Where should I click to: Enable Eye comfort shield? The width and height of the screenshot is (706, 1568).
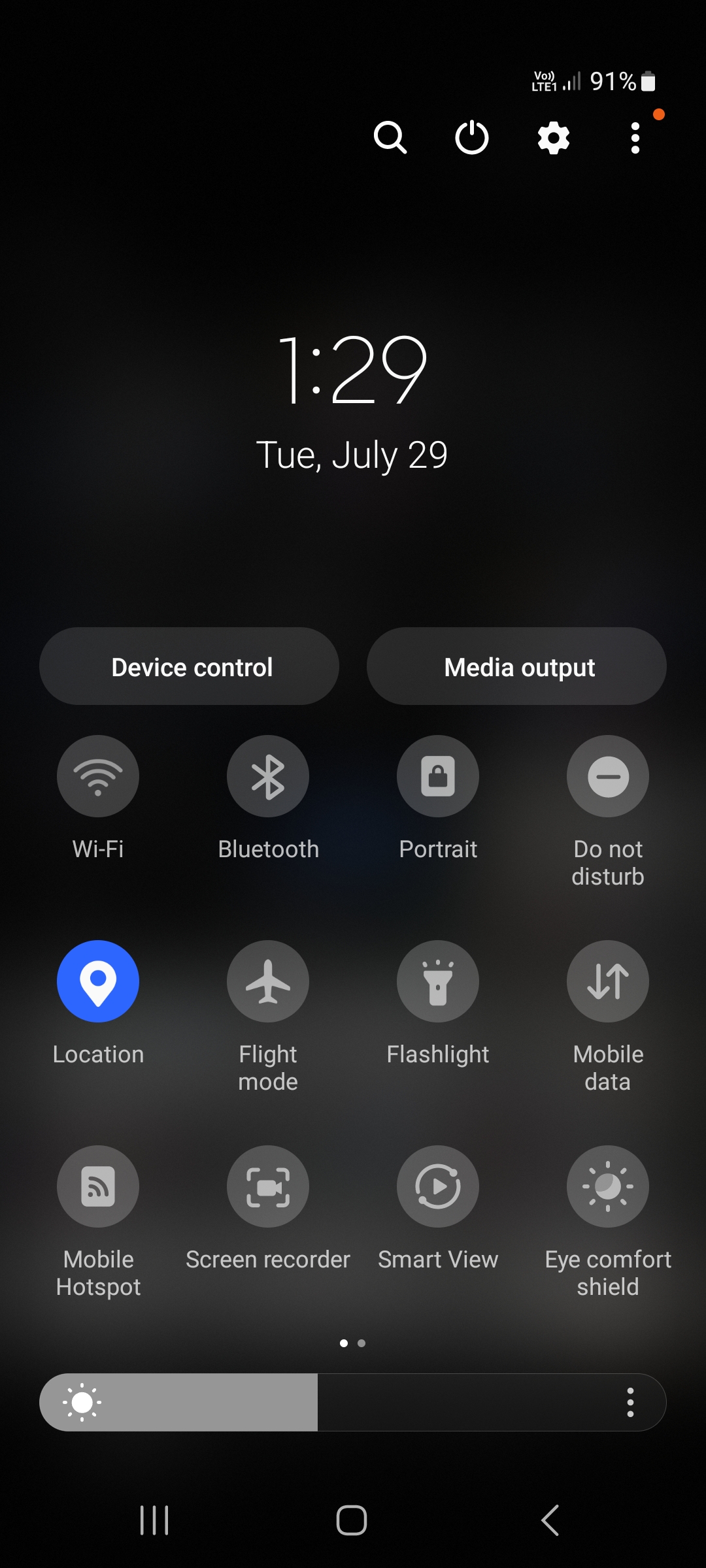(608, 1186)
